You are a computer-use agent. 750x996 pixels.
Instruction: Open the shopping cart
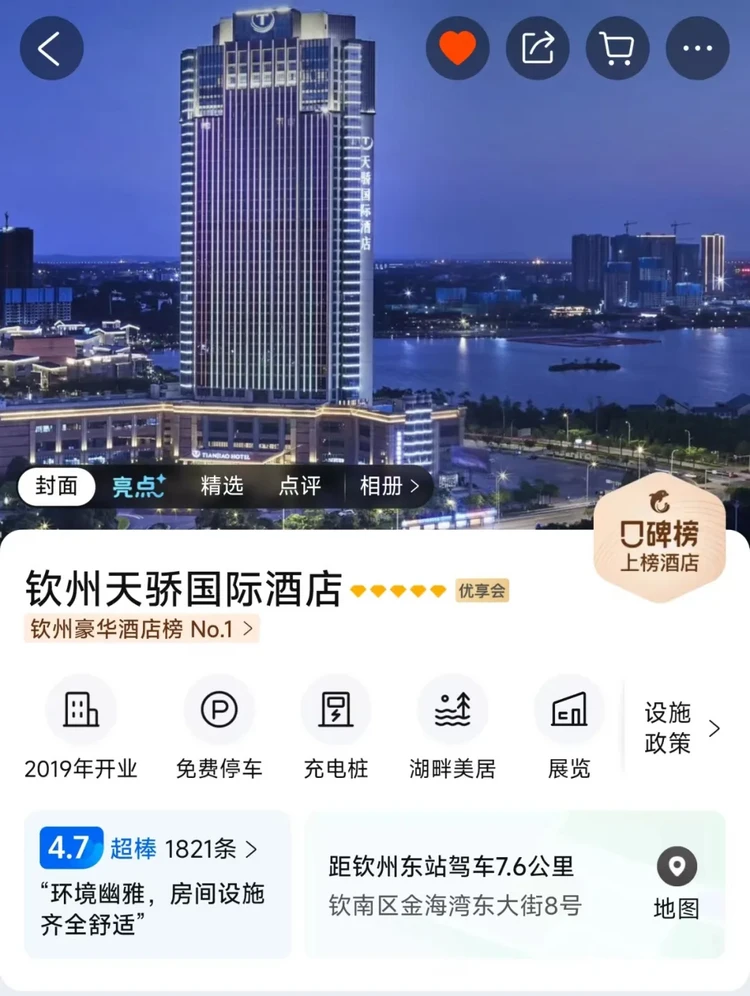tap(618, 48)
